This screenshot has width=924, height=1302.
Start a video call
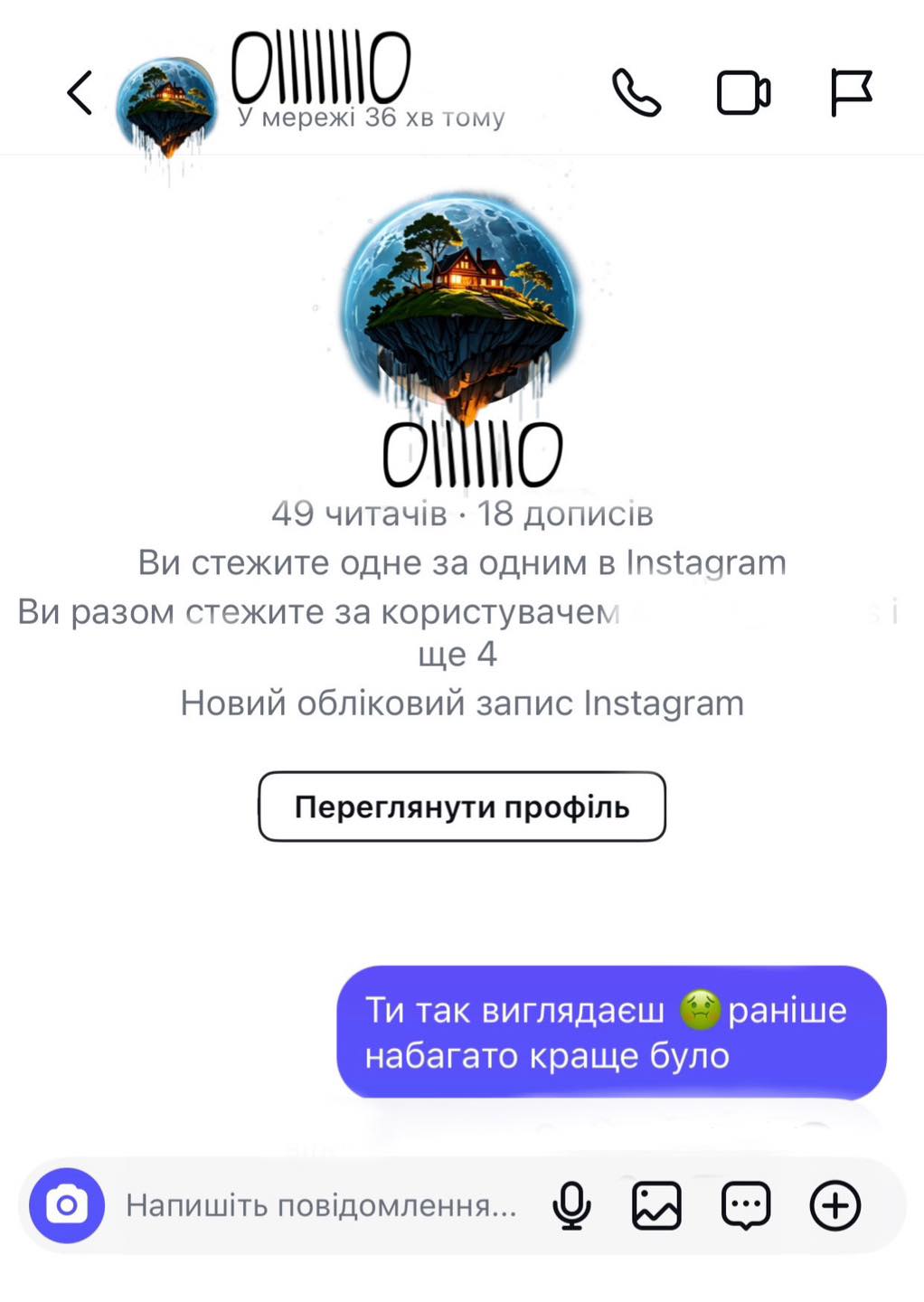click(x=743, y=92)
